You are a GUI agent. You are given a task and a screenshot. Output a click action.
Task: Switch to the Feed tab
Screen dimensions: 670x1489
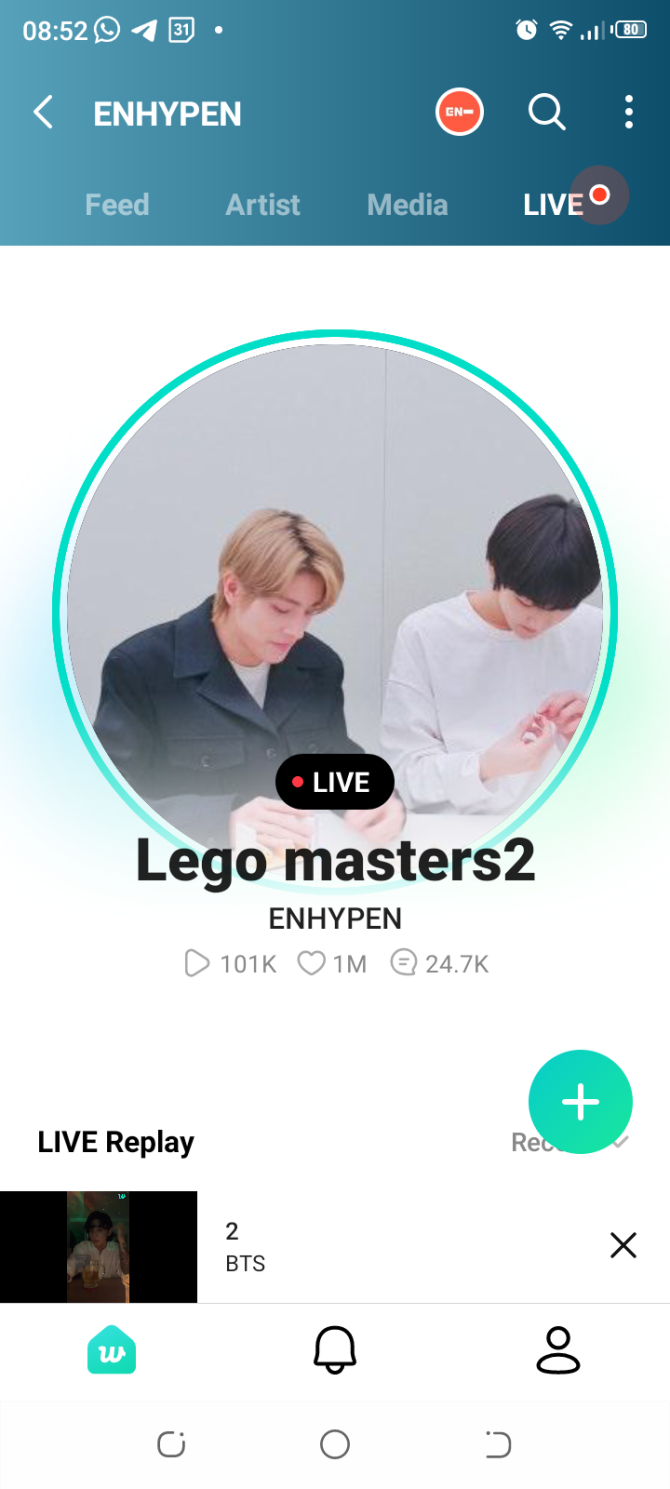tap(117, 205)
